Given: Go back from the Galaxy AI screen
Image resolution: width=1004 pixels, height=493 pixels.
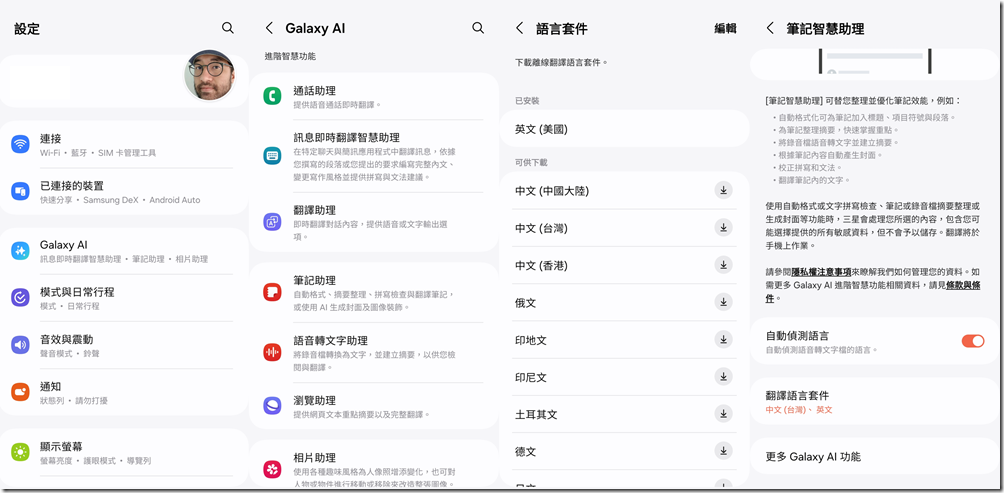Looking at the screenshot, I should tap(269, 28).
